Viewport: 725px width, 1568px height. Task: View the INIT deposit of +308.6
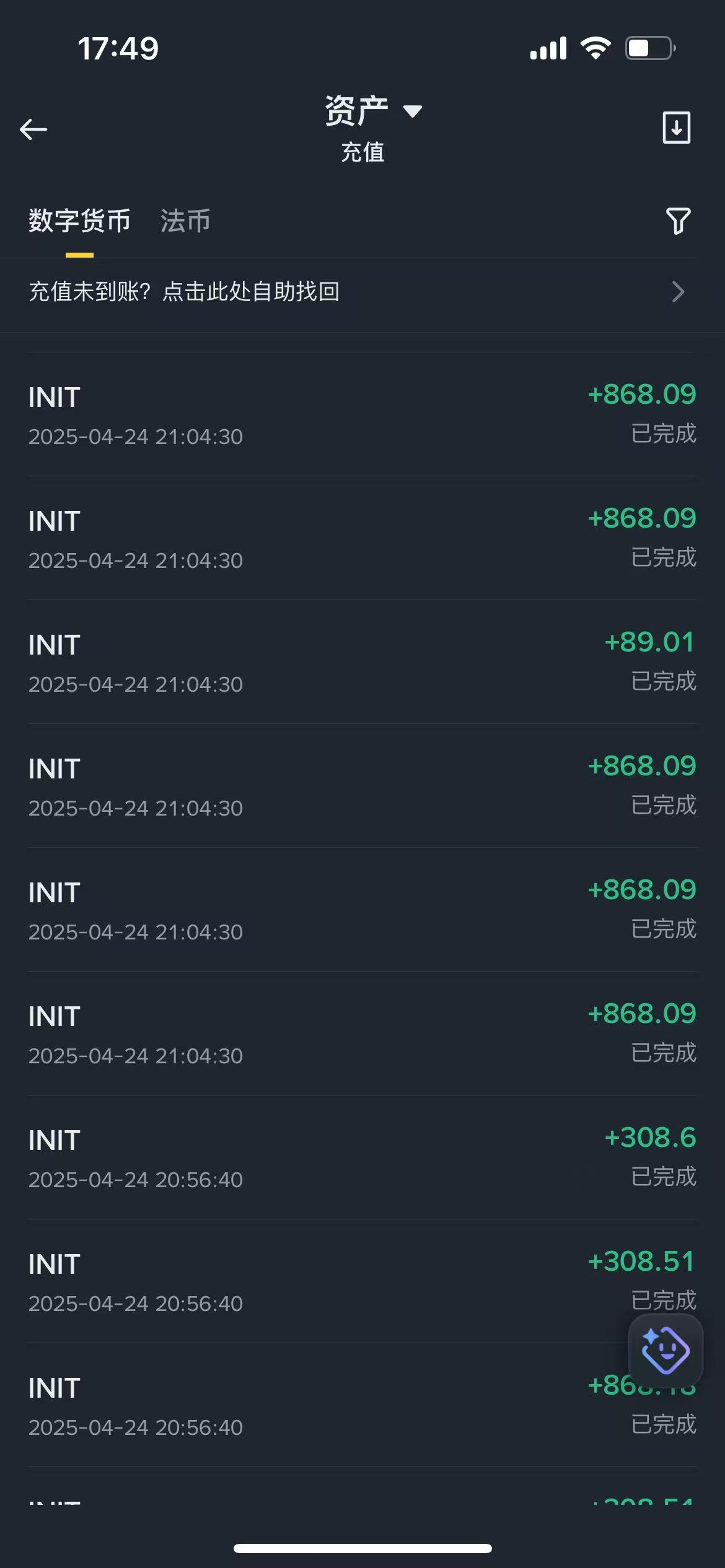(362, 1157)
